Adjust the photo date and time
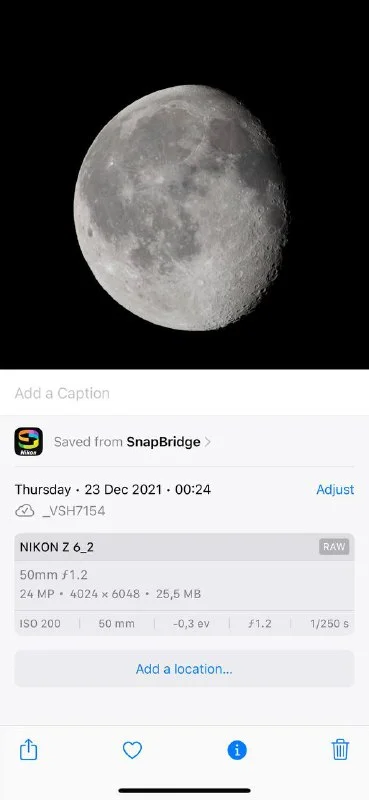Viewport: 369px width, 800px height. (x=335, y=489)
